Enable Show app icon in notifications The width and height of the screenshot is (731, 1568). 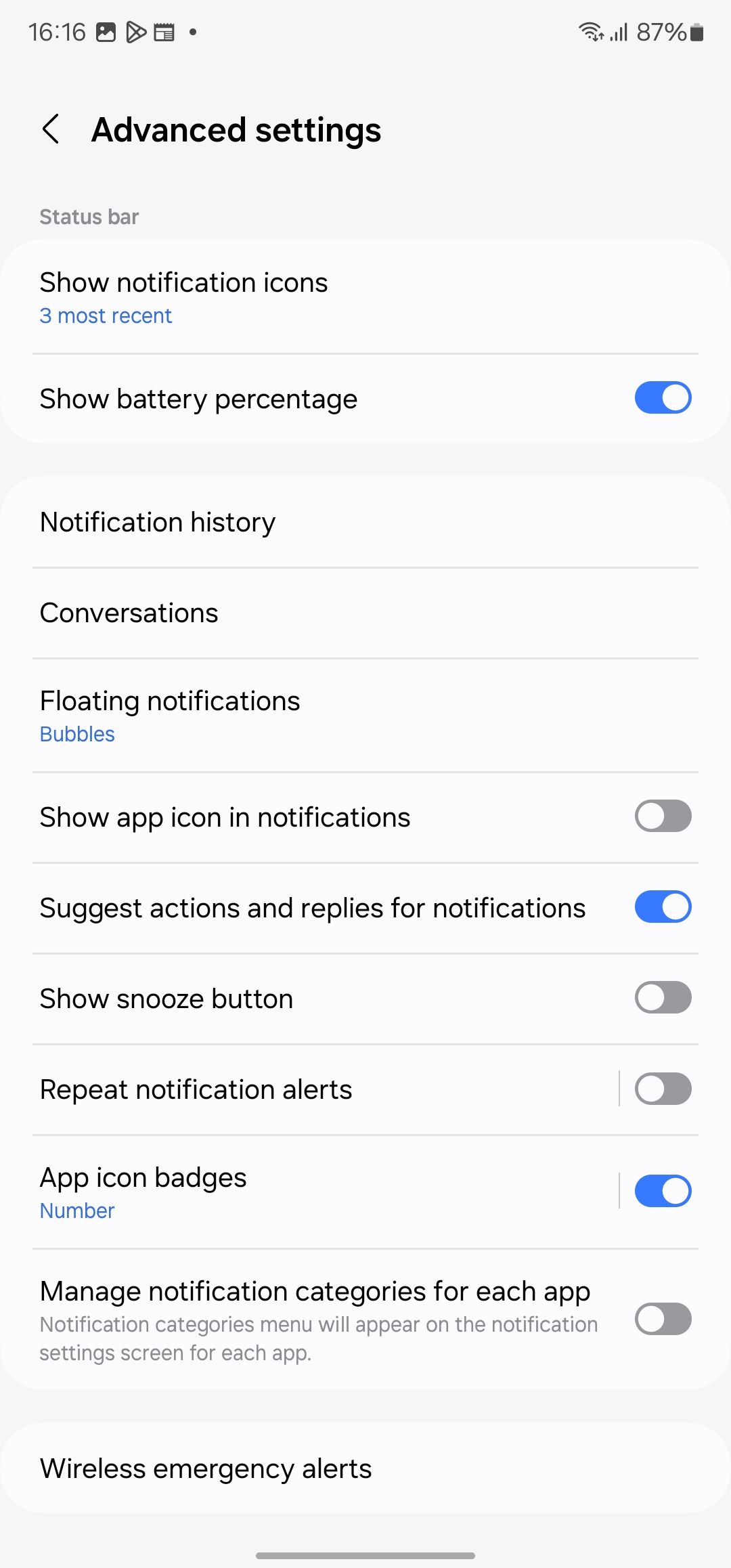(x=662, y=816)
